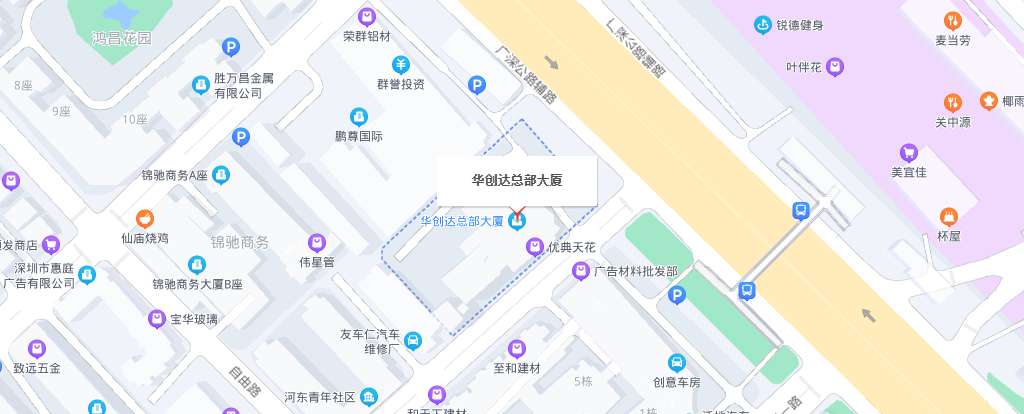Select the 优典天花 shop marker
The height and width of the screenshot is (414, 1024).
click(x=535, y=247)
